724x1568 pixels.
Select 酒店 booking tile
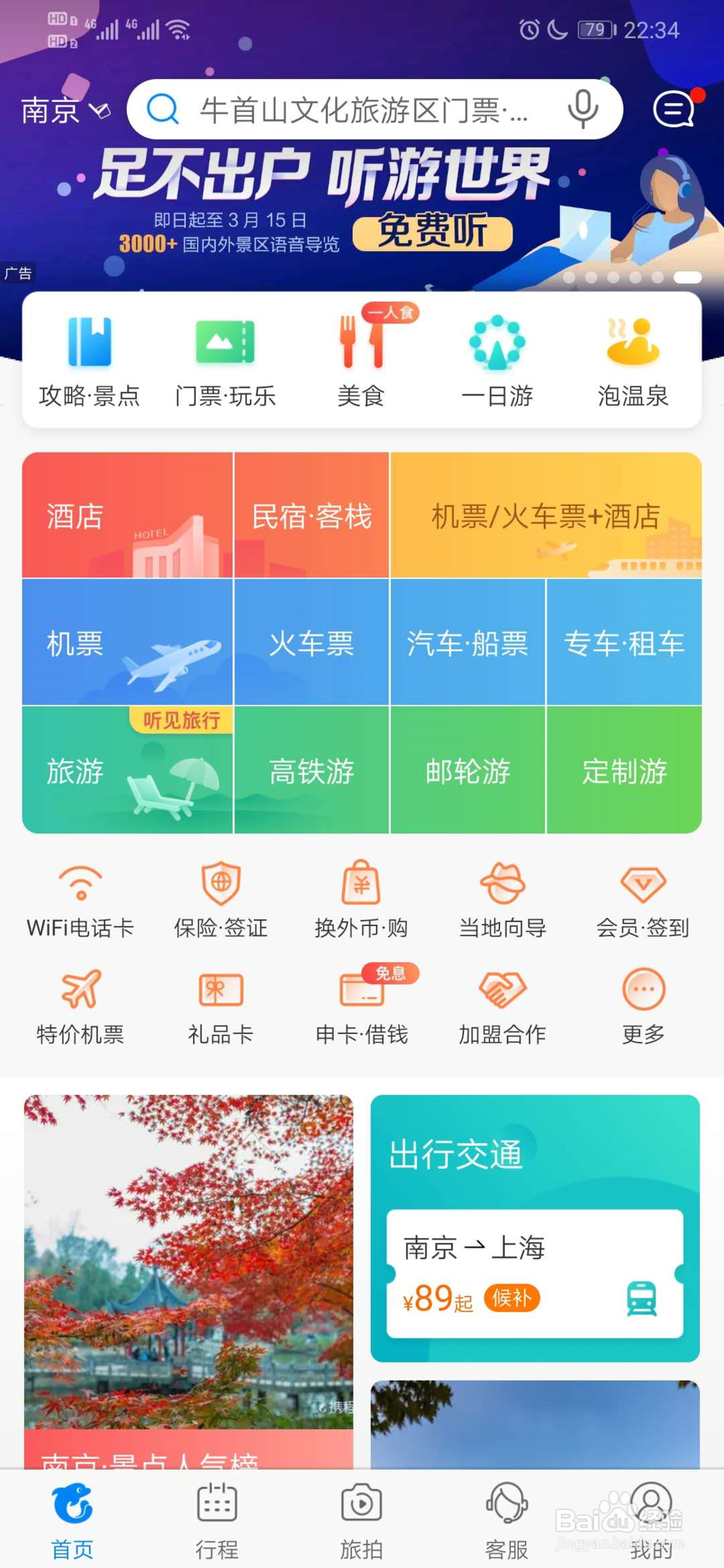(x=127, y=515)
